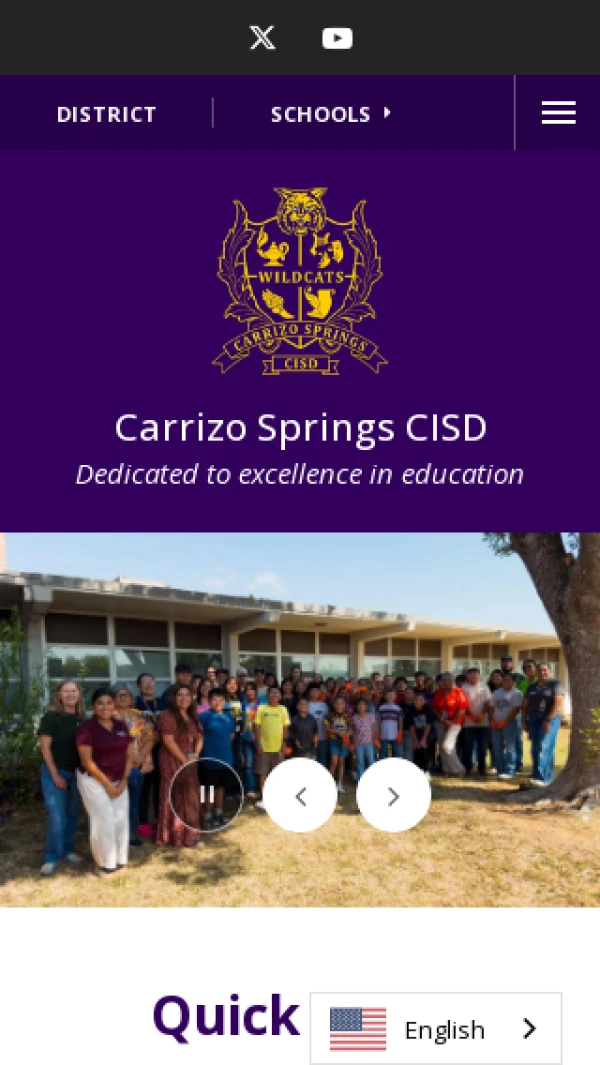Open the District menu link
The height and width of the screenshot is (1065, 600).
pyautogui.click(x=106, y=114)
